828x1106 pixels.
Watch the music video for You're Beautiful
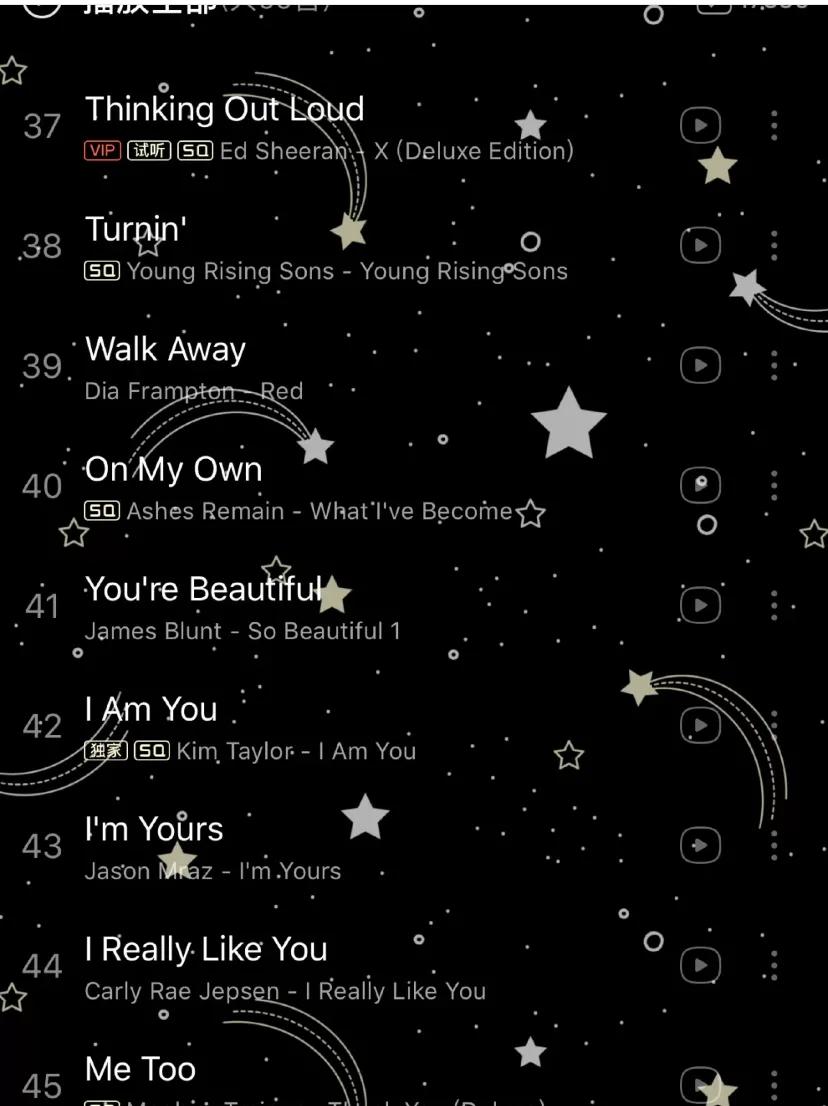tap(700, 605)
